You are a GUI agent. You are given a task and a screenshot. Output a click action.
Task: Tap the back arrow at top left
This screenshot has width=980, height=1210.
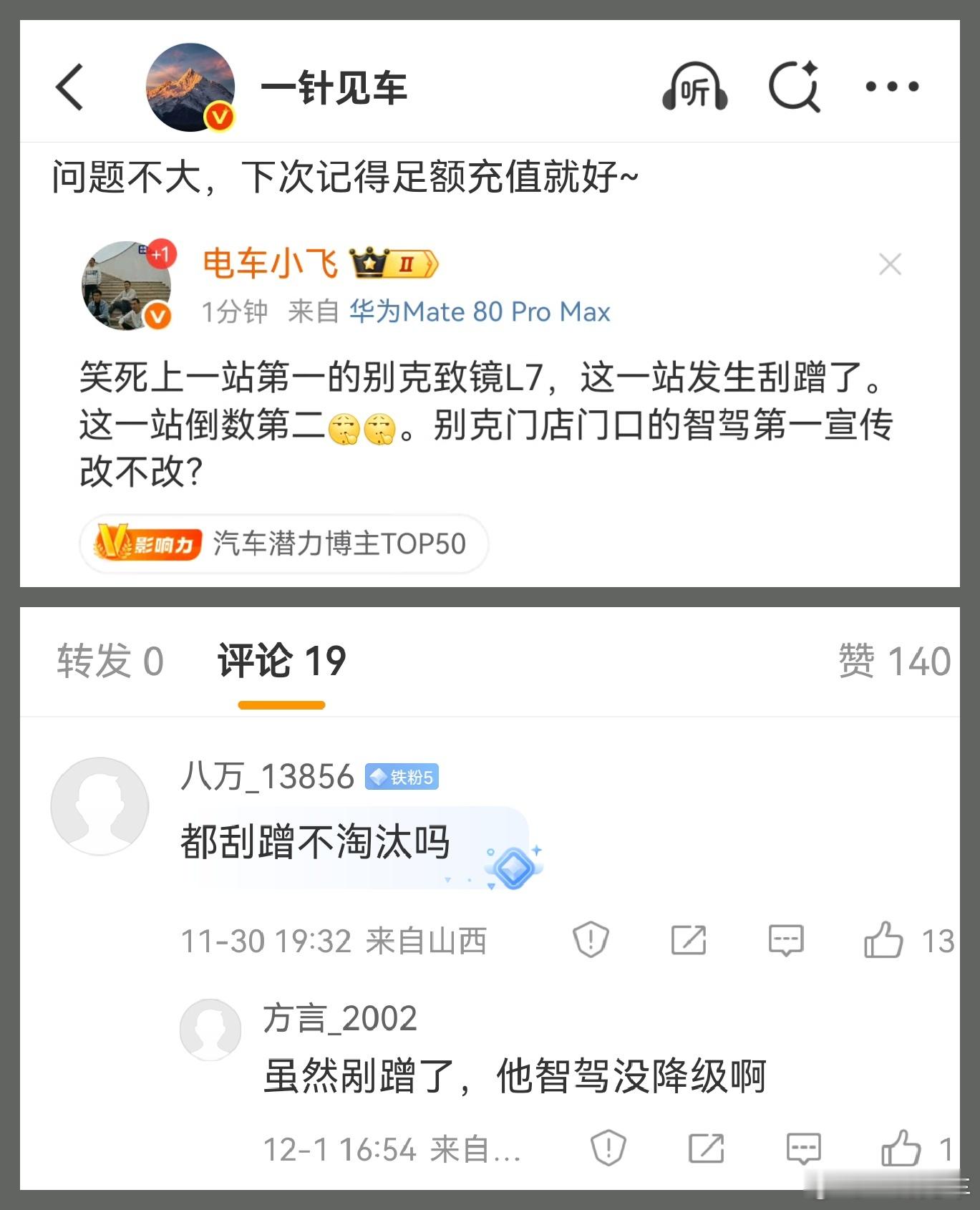69,86
